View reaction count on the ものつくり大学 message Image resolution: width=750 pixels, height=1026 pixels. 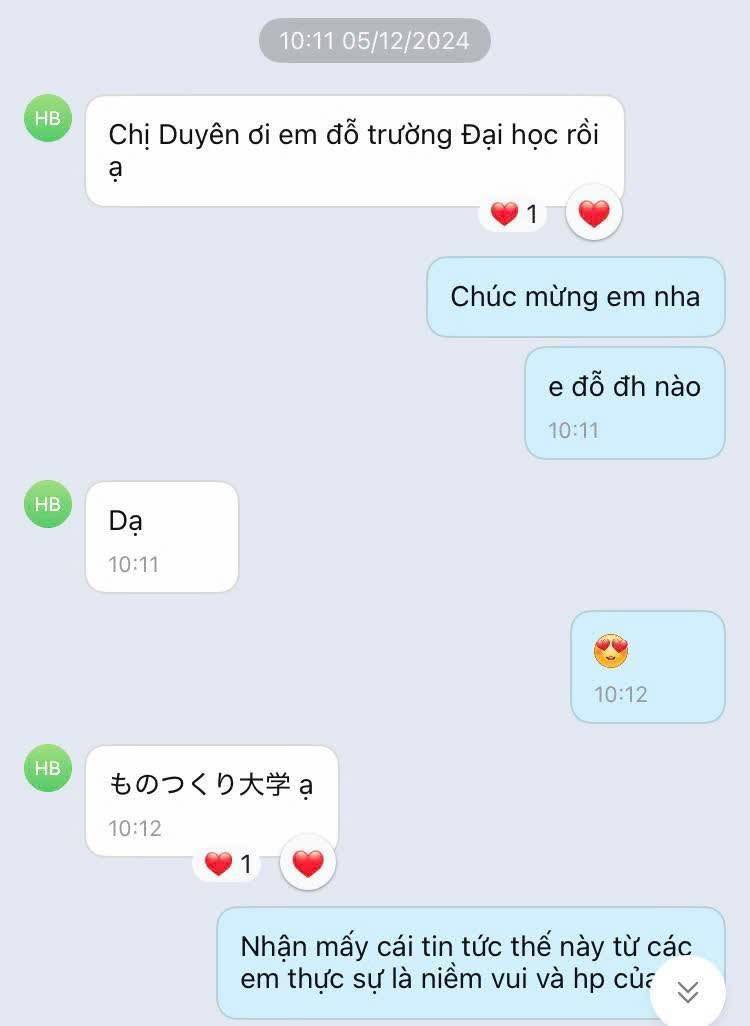coord(228,864)
